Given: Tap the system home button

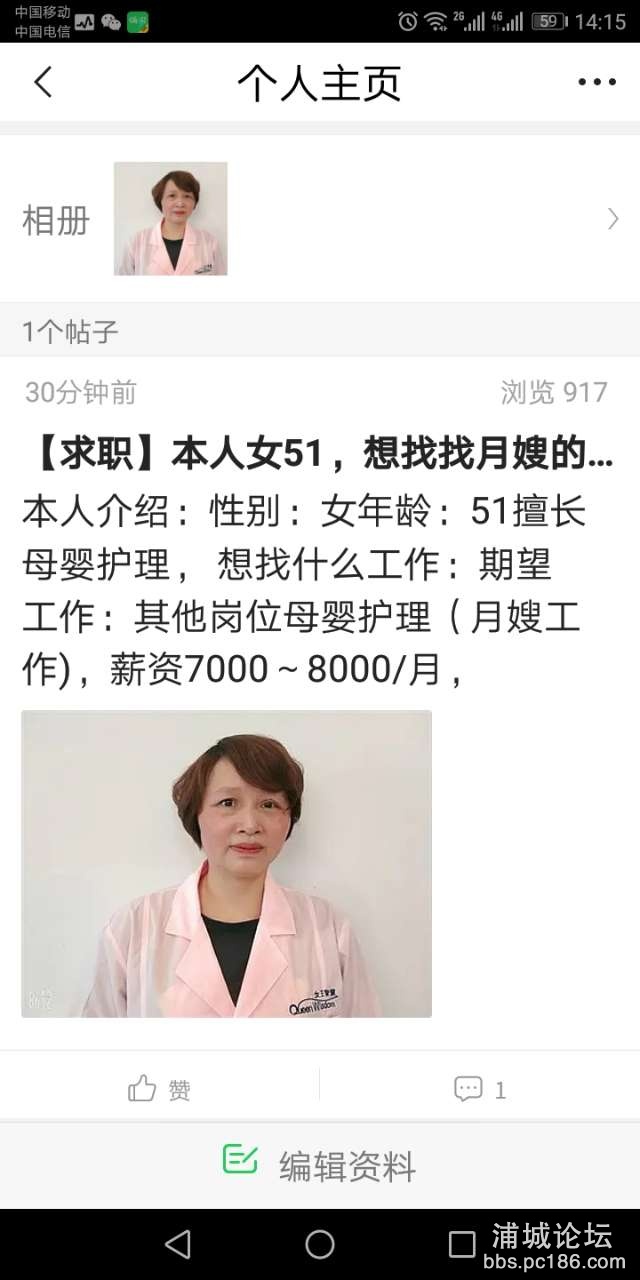Looking at the screenshot, I should [320, 1244].
